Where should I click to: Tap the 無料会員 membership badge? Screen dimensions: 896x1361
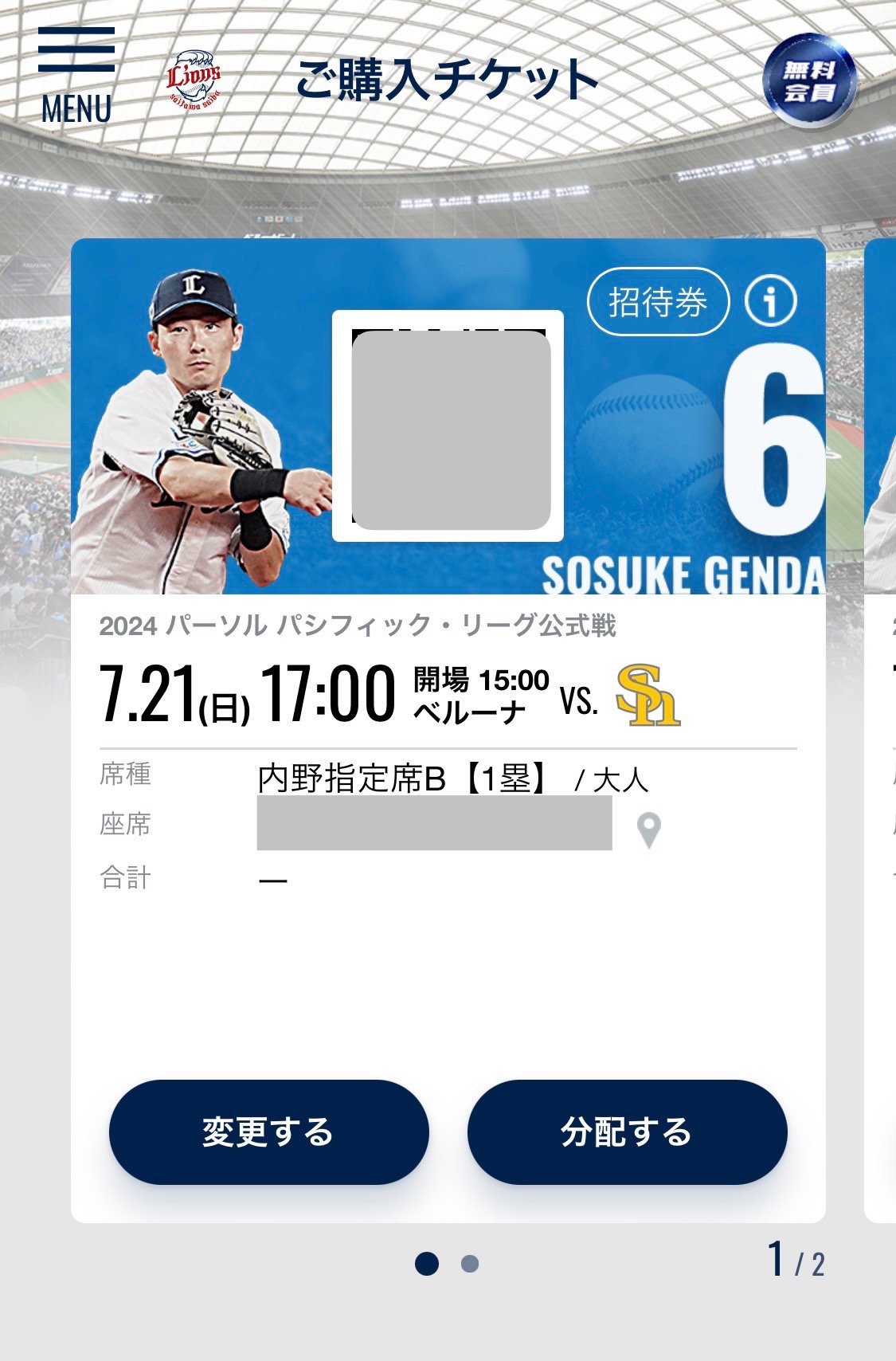tap(809, 81)
